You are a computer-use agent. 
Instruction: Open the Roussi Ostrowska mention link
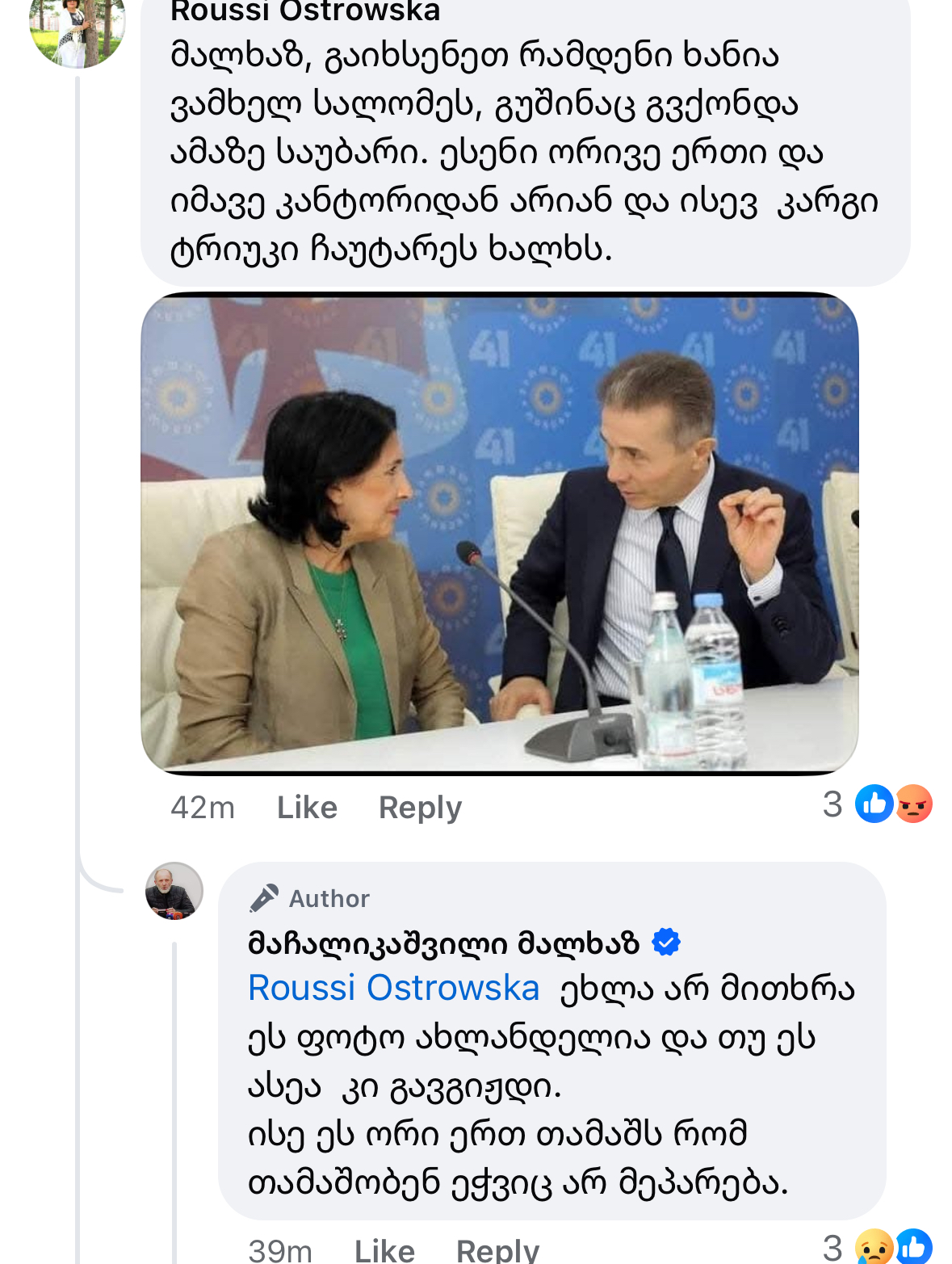point(393,988)
